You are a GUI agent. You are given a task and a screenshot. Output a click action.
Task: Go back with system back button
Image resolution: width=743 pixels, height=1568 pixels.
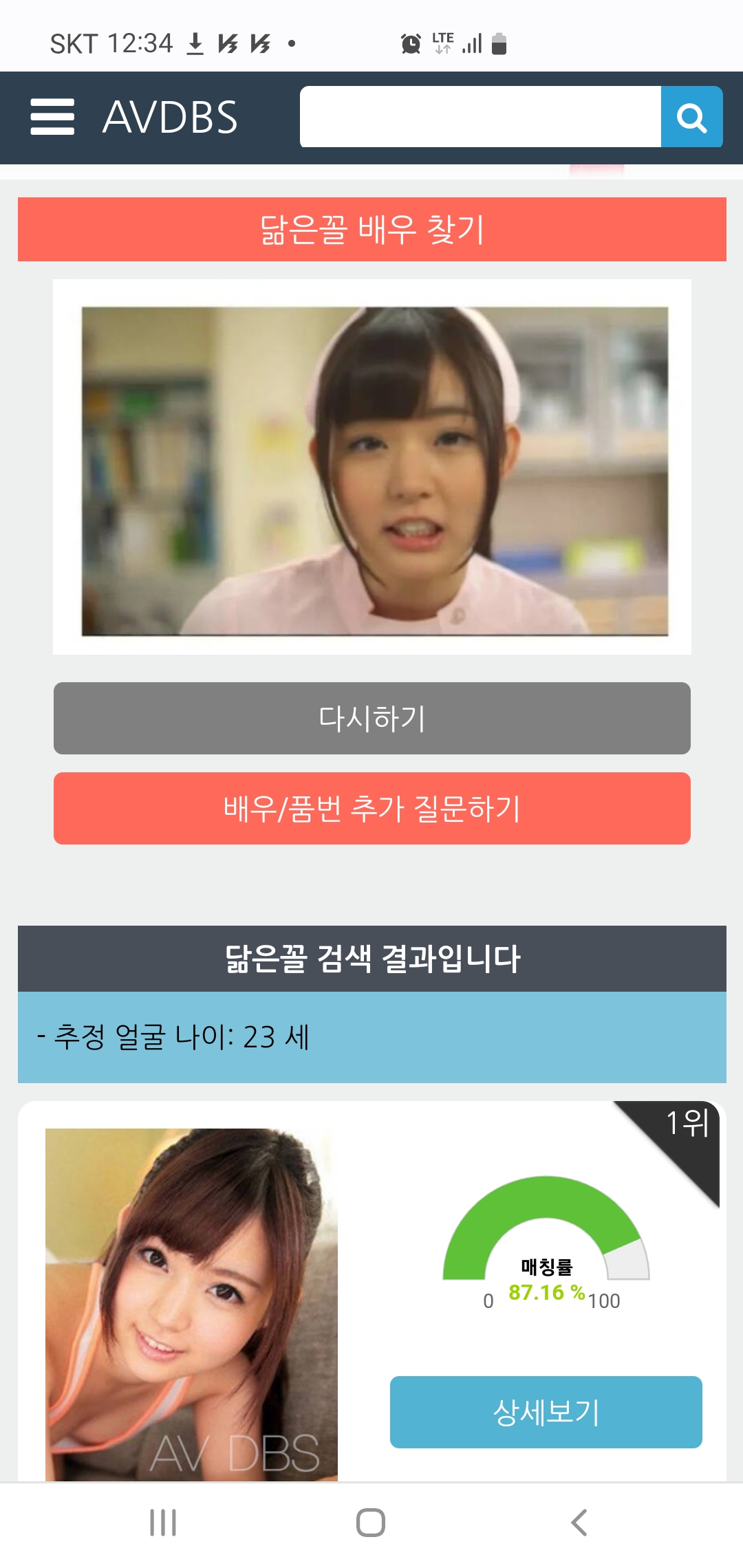coord(579,1523)
